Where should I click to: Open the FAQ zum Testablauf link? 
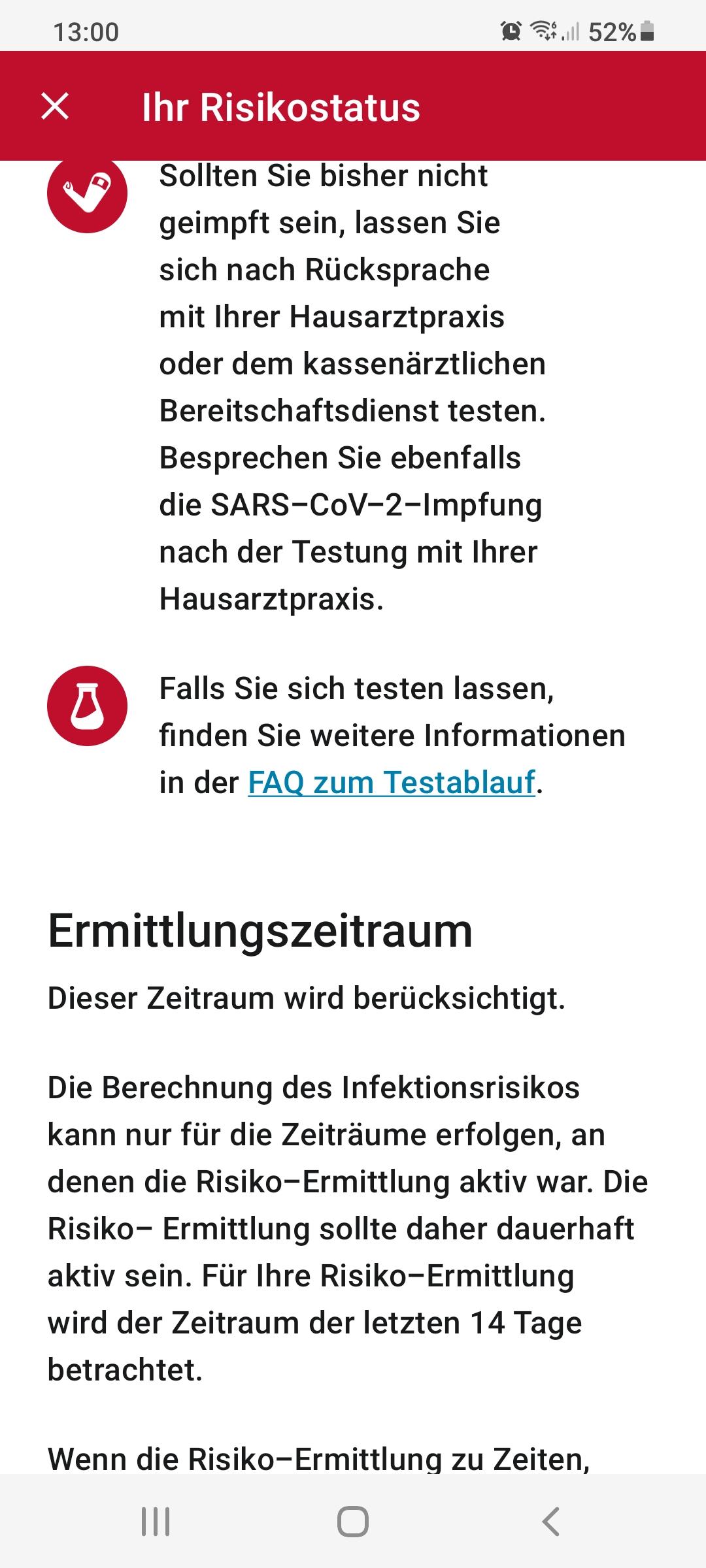[x=392, y=782]
